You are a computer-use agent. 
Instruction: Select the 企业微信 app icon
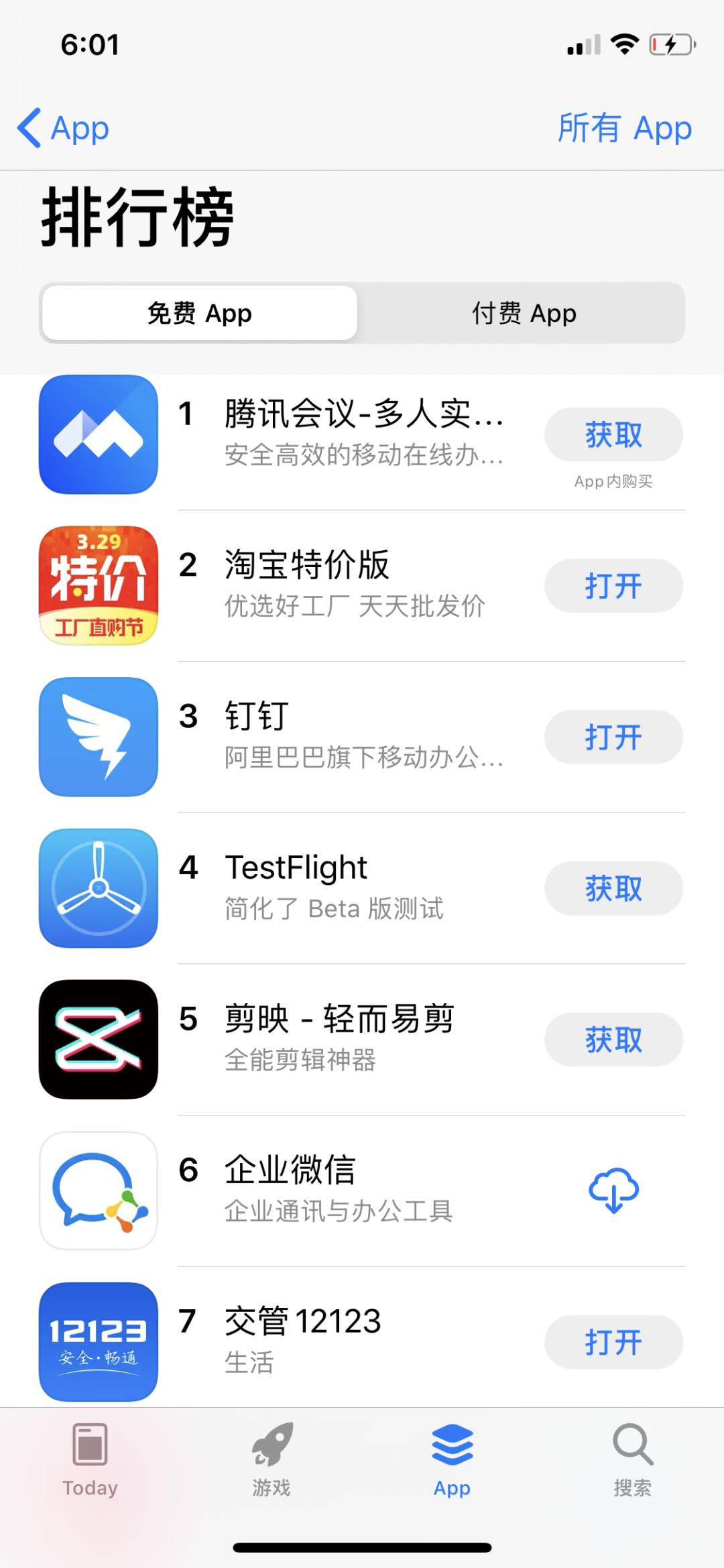click(97, 1191)
